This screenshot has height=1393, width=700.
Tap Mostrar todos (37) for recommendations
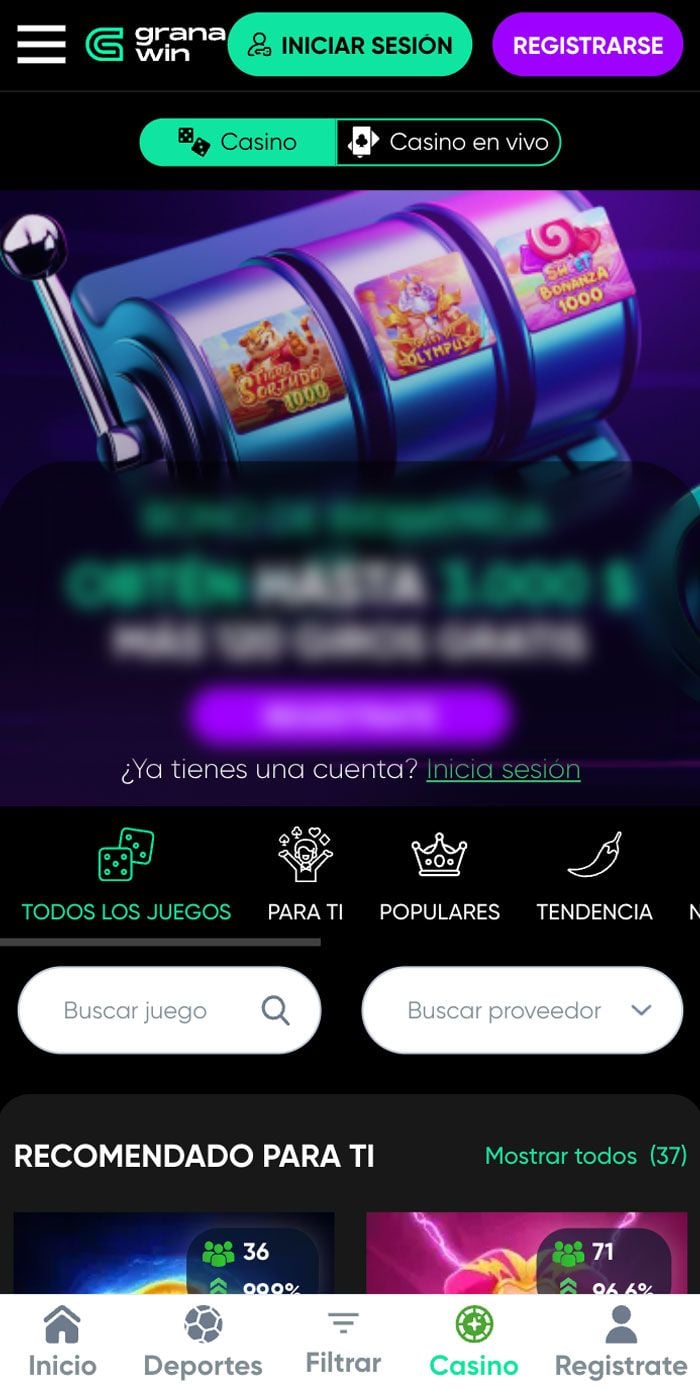tap(585, 1156)
